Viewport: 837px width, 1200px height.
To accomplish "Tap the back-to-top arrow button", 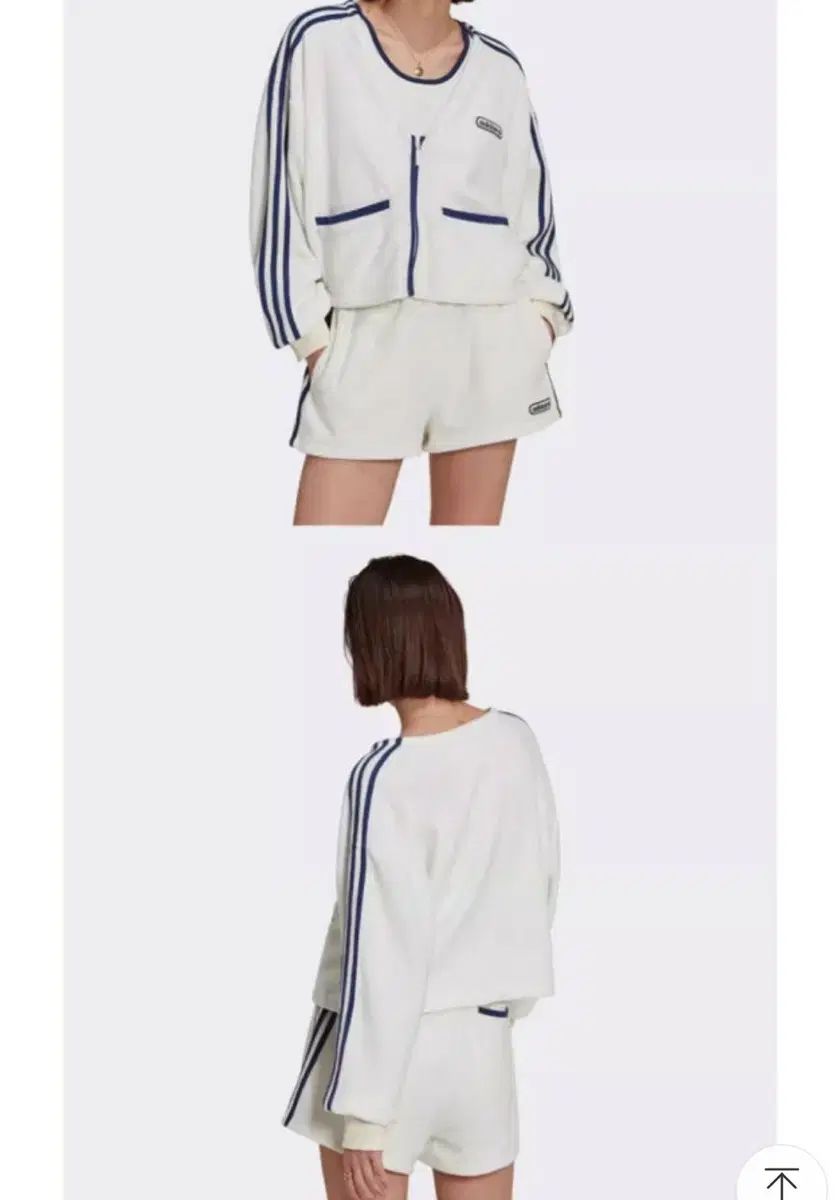I will (x=782, y=1179).
